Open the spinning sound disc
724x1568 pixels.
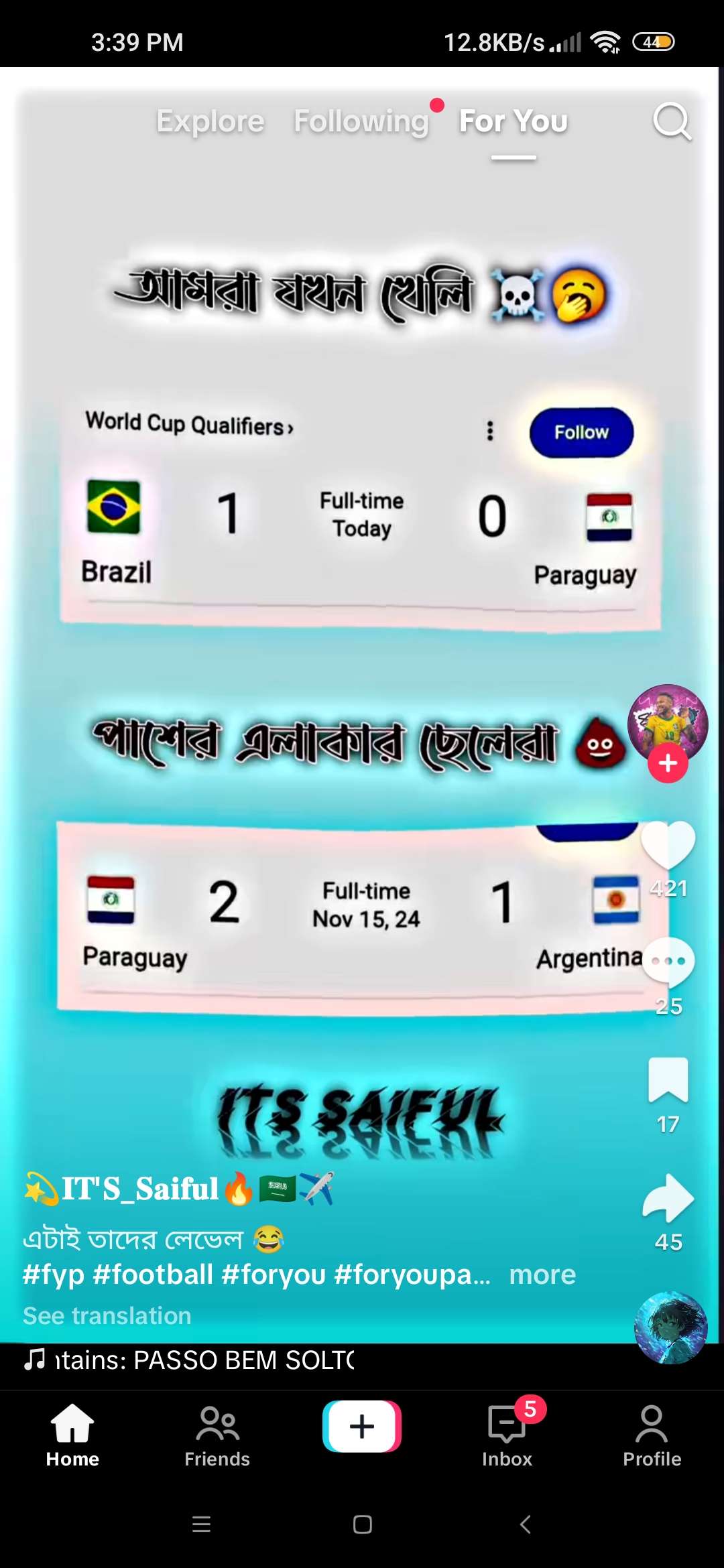(x=670, y=1327)
